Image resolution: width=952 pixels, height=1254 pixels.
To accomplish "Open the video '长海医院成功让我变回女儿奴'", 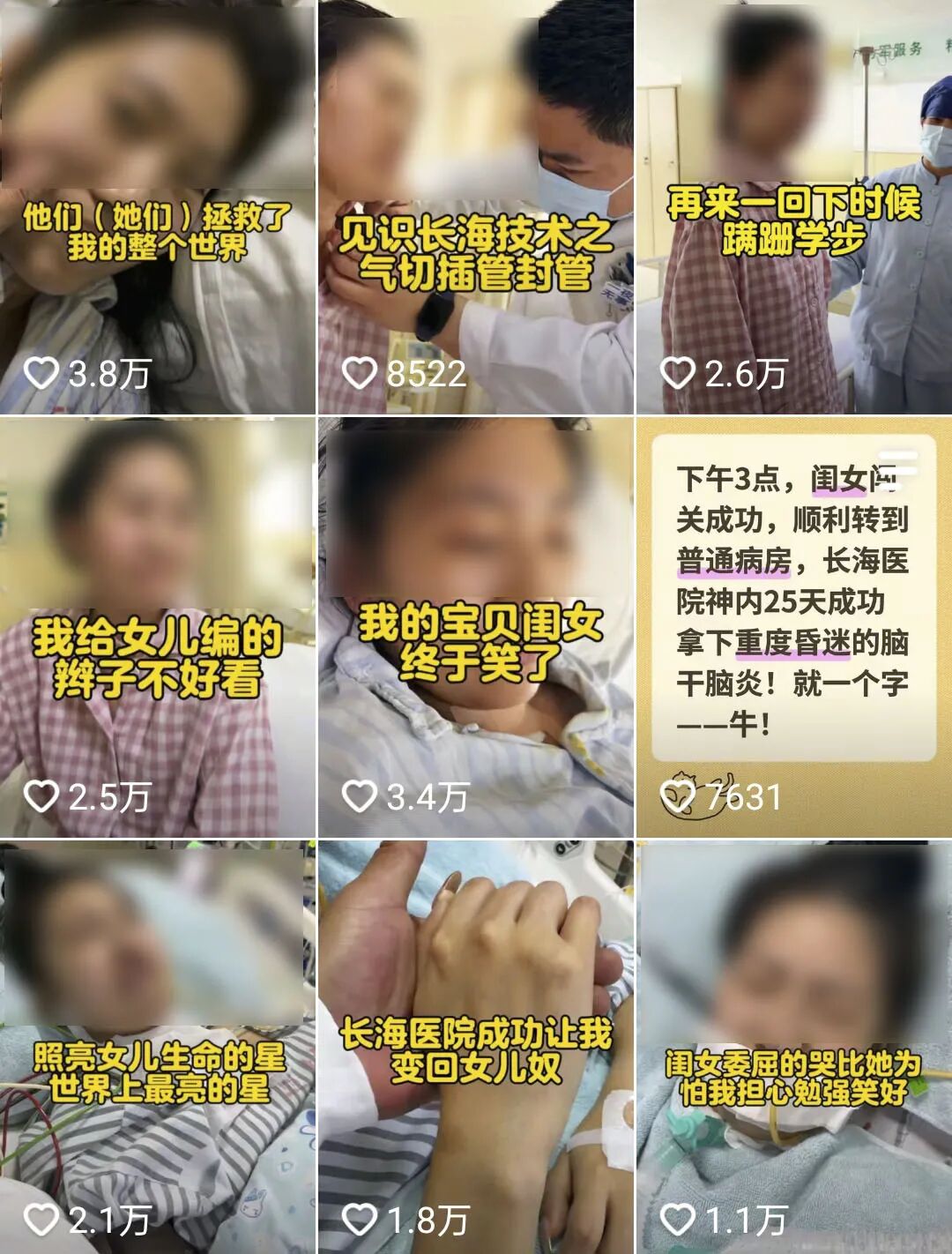I will point(475,1048).
